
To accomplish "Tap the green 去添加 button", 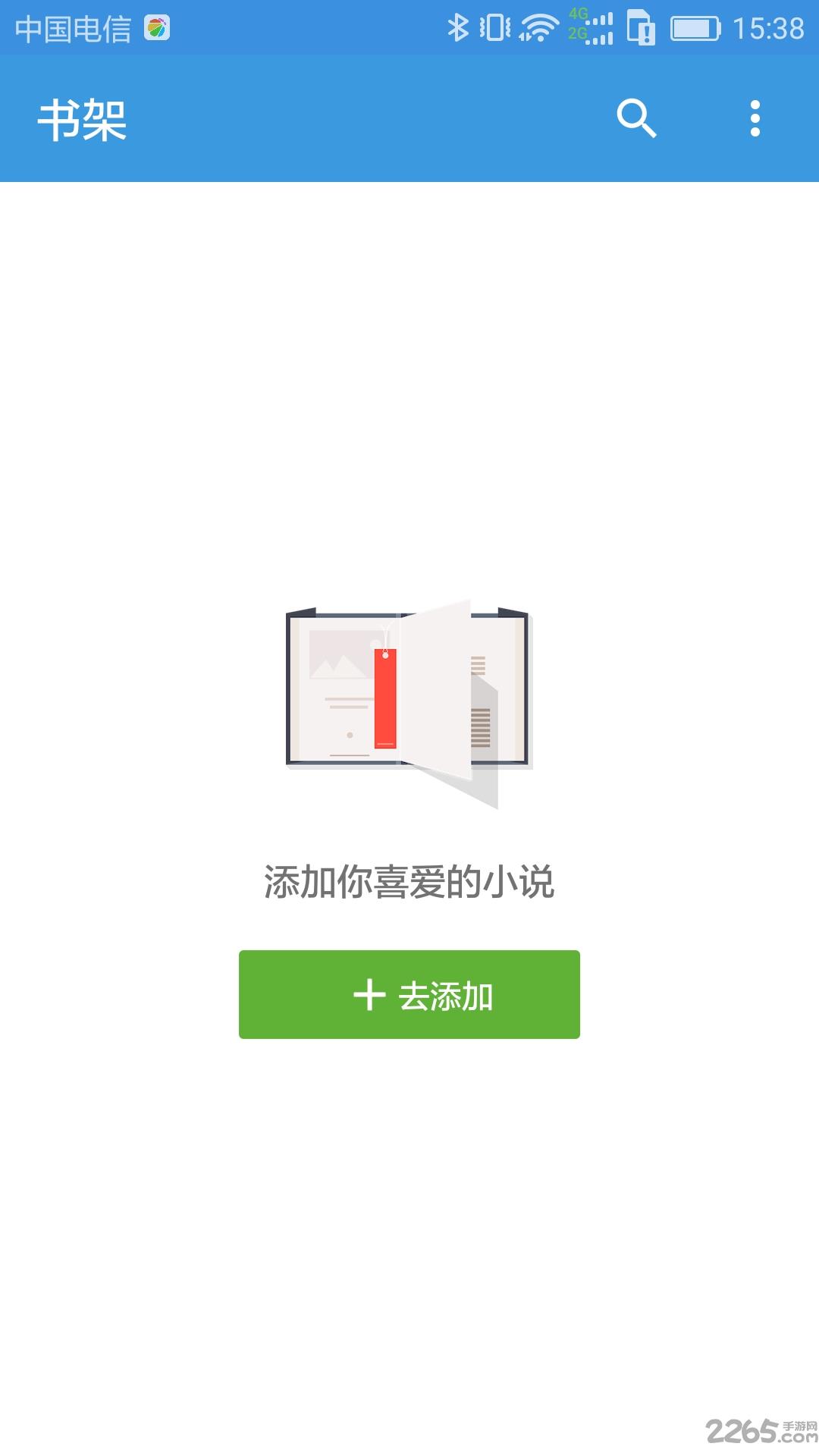I will pyautogui.click(x=409, y=994).
